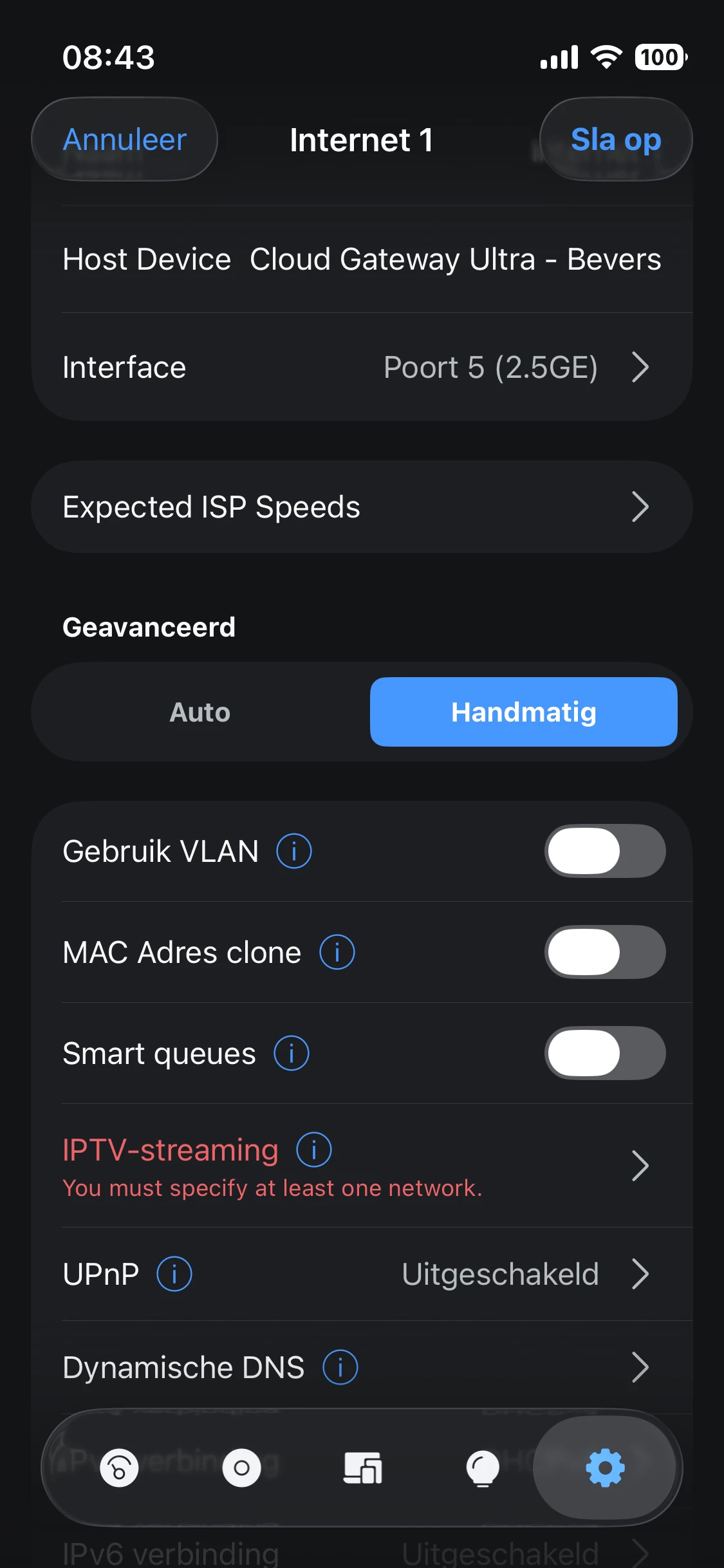The height and width of the screenshot is (1568, 724).
Task: Show info about Gebruik VLAN
Action: pyautogui.click(x=294, y=851)
